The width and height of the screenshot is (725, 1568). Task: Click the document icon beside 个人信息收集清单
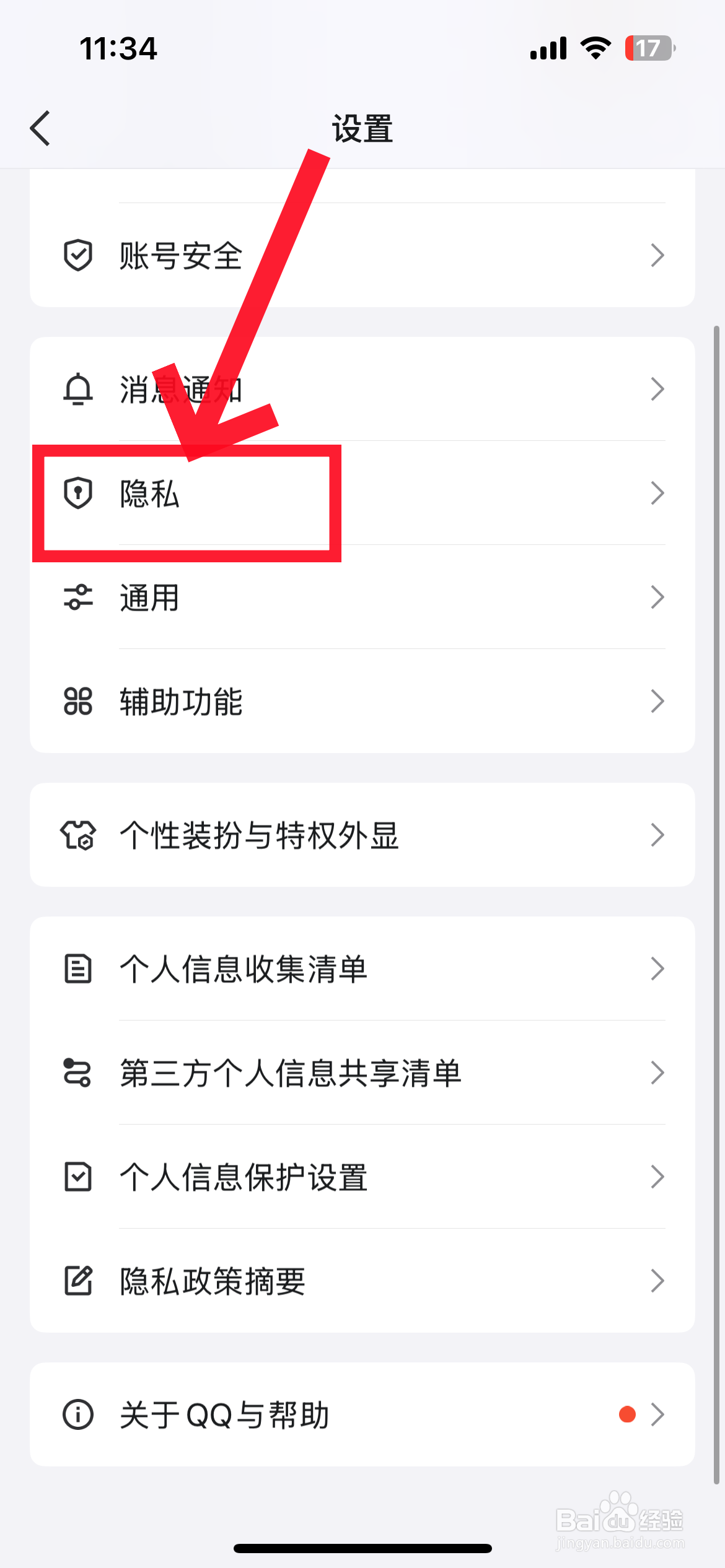click(77, 969)
